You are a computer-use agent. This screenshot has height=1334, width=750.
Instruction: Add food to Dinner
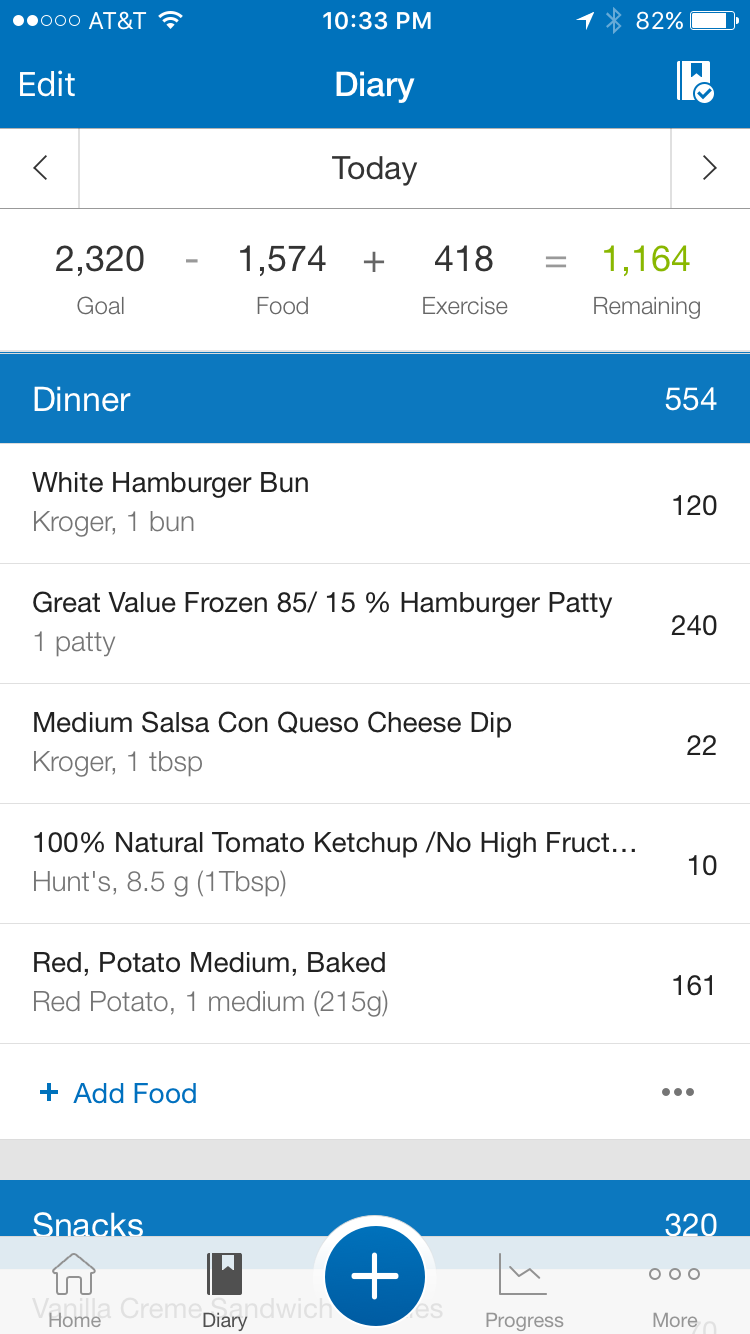[x=118, y=1093]
